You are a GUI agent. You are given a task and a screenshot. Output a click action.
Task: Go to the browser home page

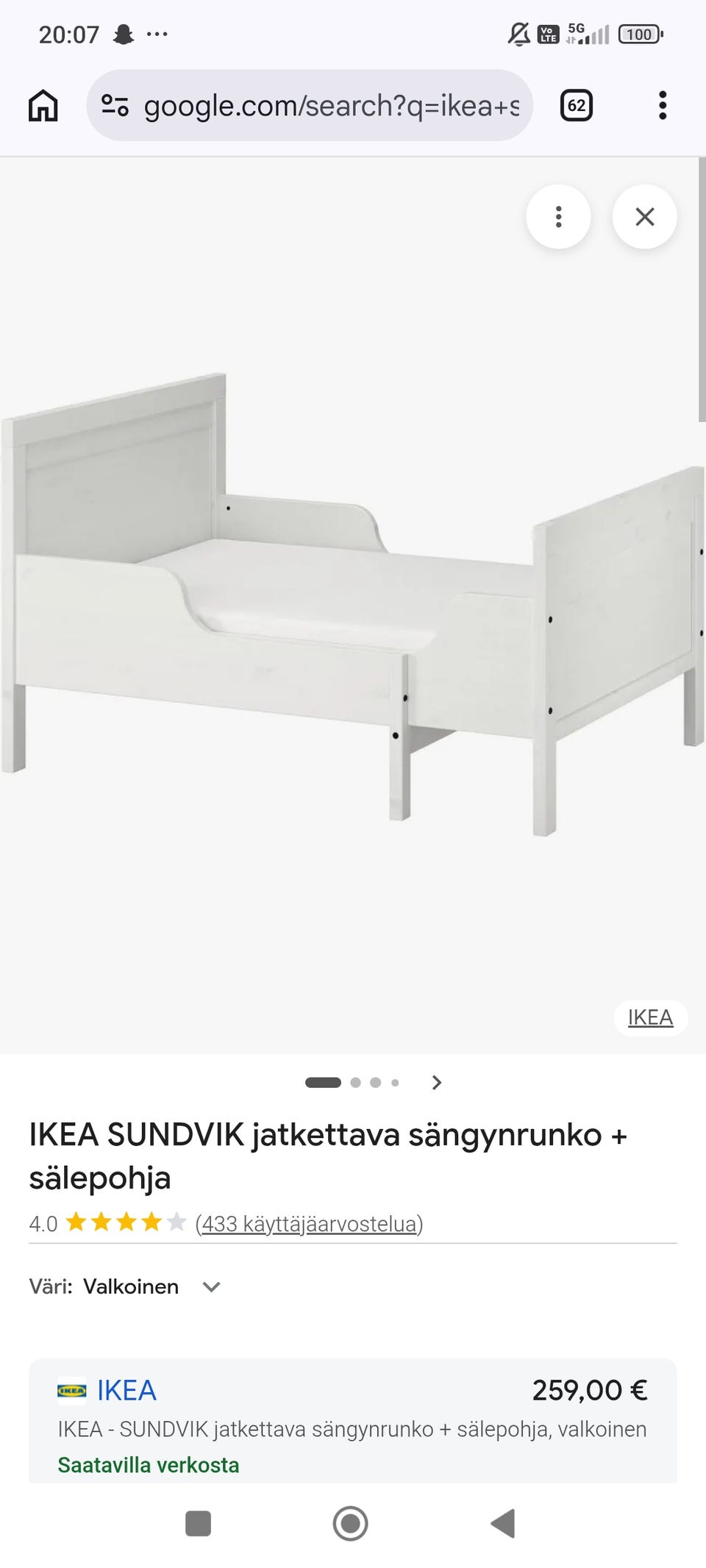(43, 105)
